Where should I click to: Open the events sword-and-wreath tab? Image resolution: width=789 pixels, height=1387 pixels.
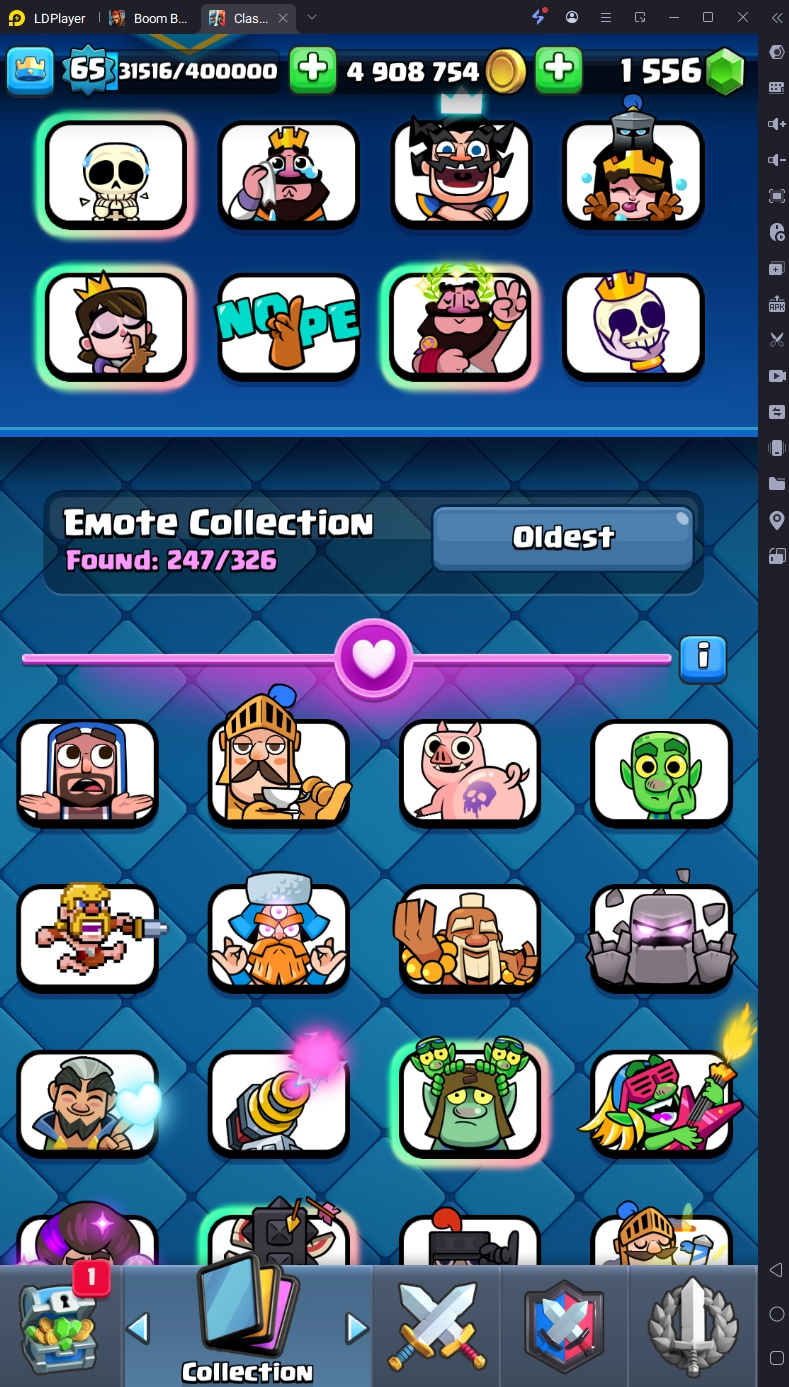(692, 1326)
